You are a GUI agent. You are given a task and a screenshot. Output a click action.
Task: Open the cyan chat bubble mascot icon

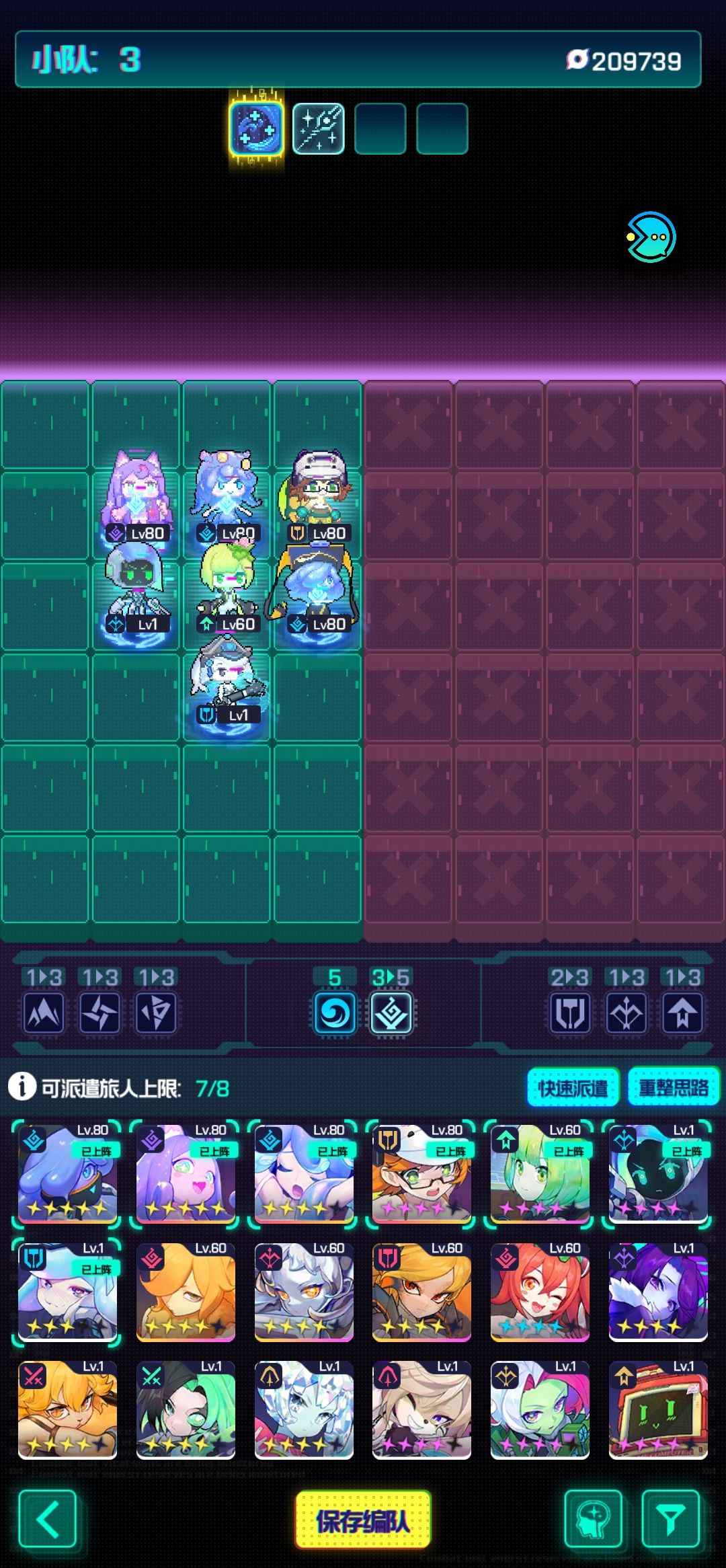pos(650,237)
